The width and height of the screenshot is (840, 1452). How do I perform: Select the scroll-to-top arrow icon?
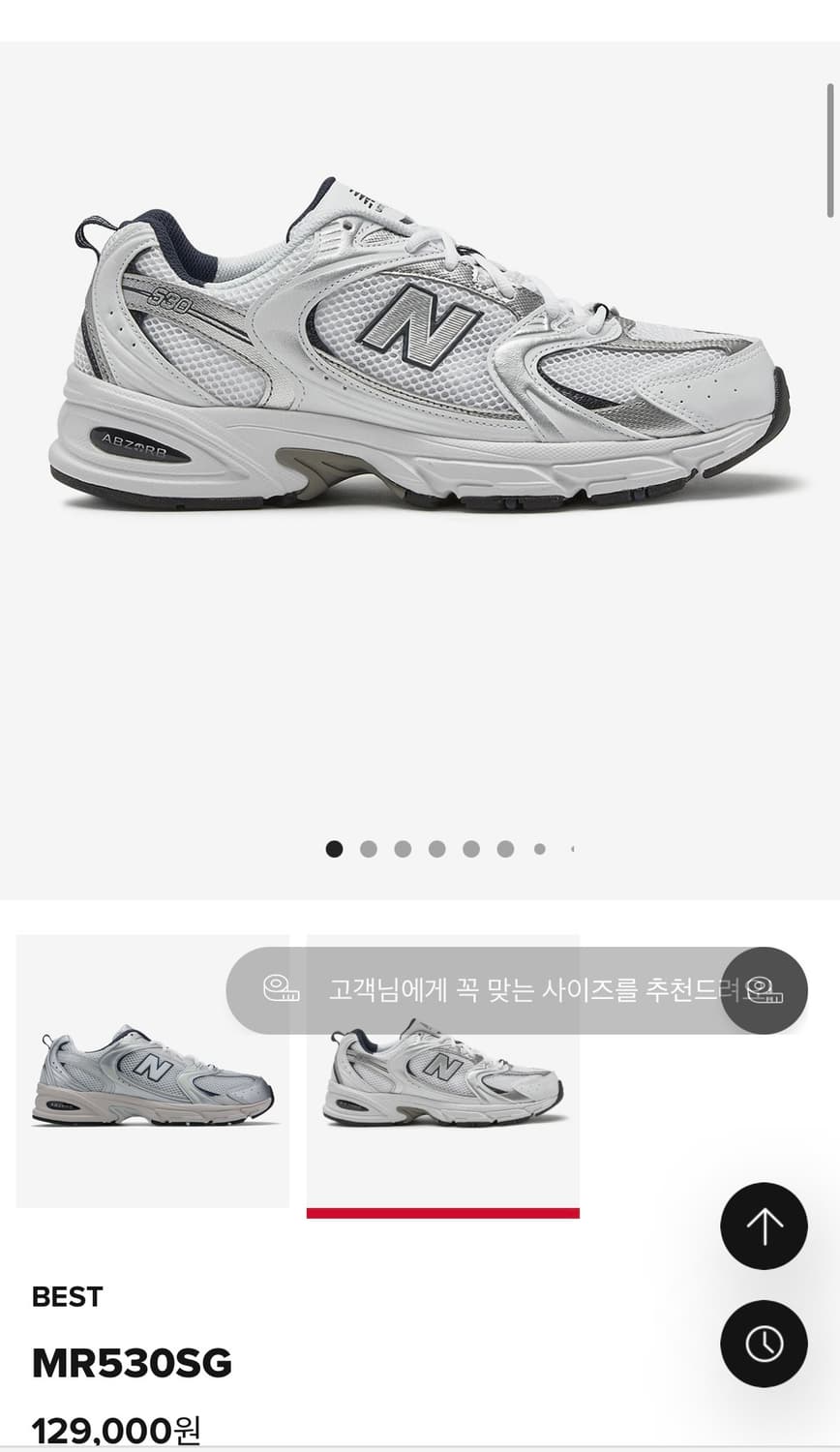pyautogui.click(x=764, y=1225)
